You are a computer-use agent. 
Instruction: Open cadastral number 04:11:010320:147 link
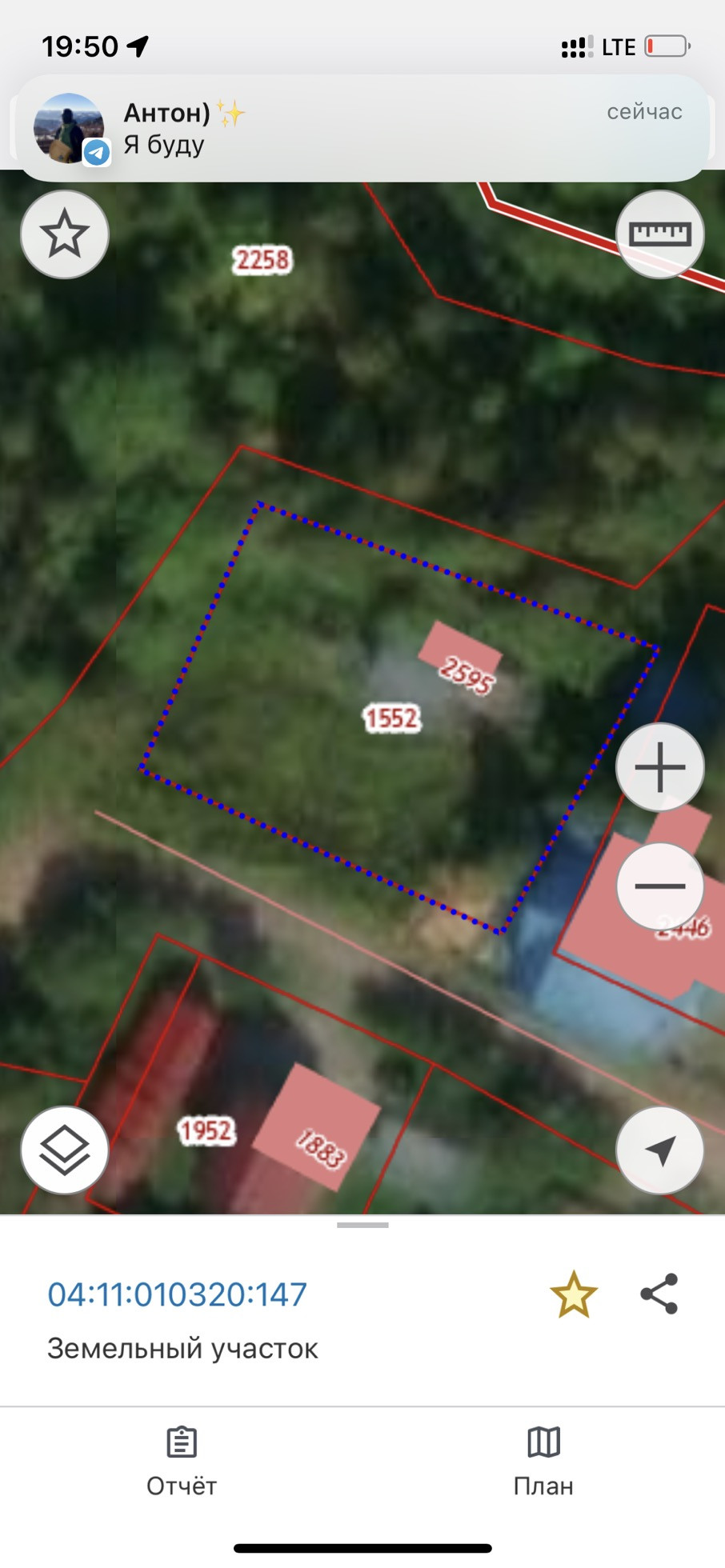click(177, 1294)
